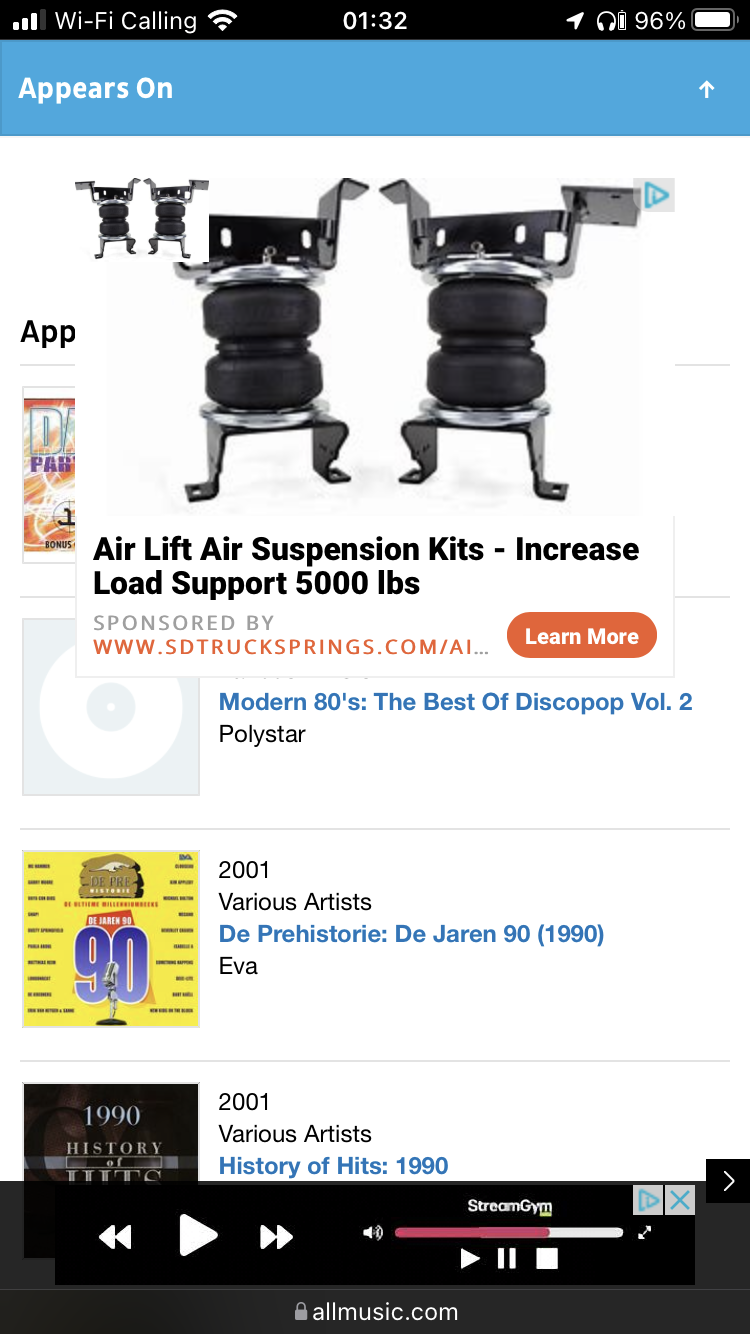Viewport: 750px width, 1334px height.
Task: Open Modern 80's: The Best Of Discopop Vol. 2
Action: click(x=455, y=701)
